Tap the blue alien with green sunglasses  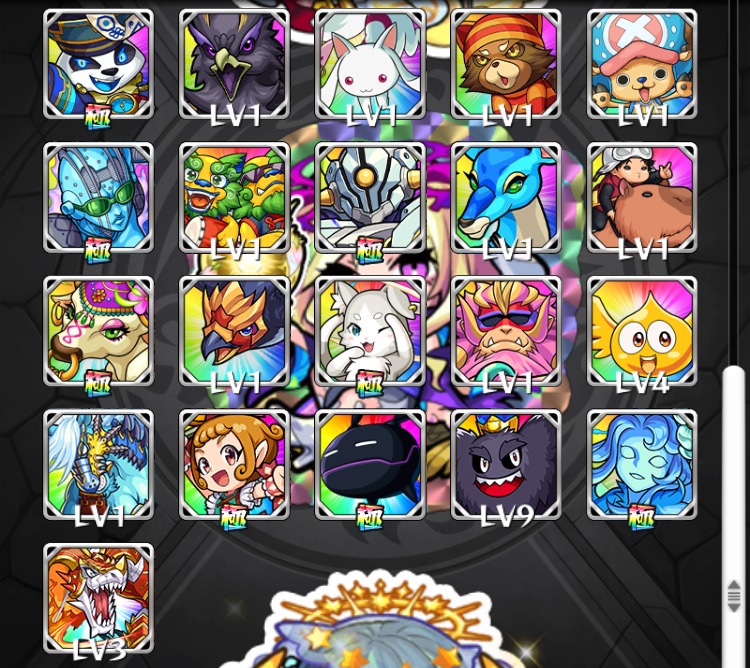point(99,197)
